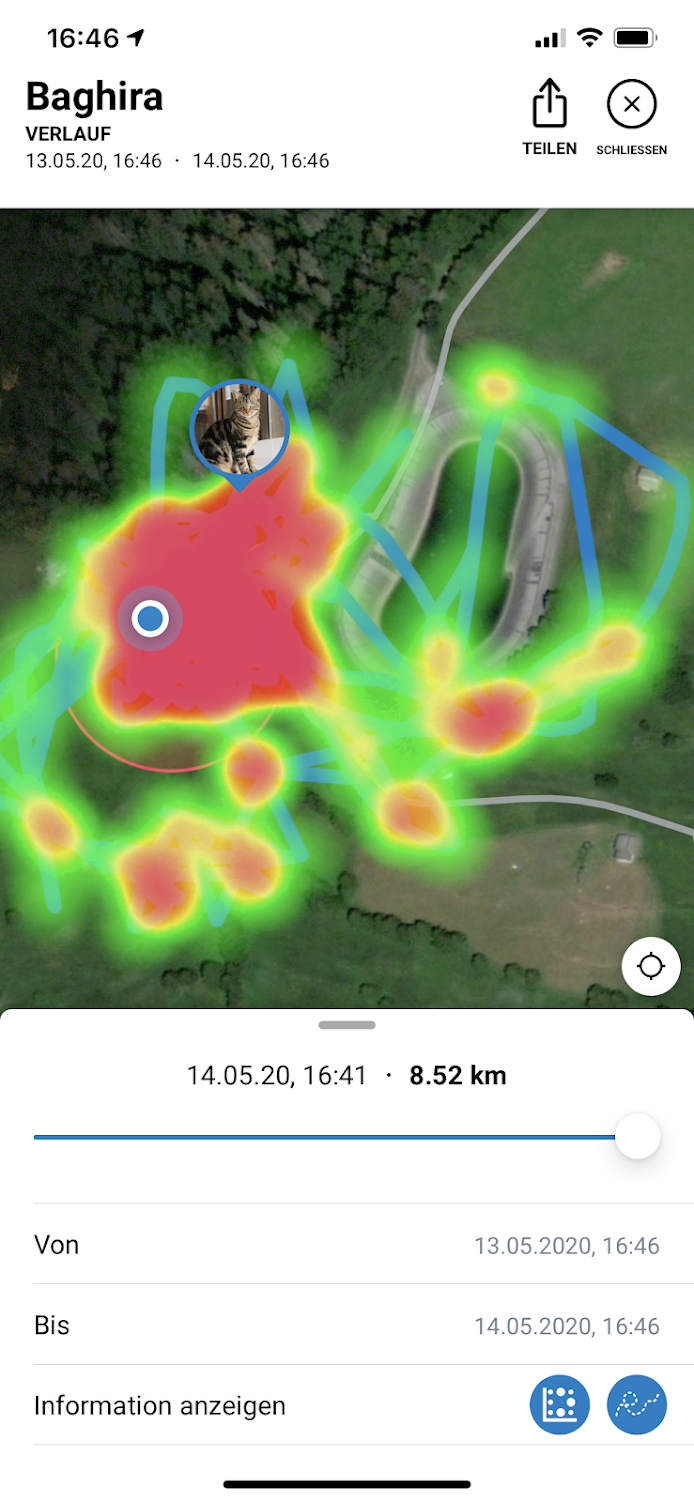Tap the timeline slider handle
This screenshot has width=694, height=1502.
637,1137
